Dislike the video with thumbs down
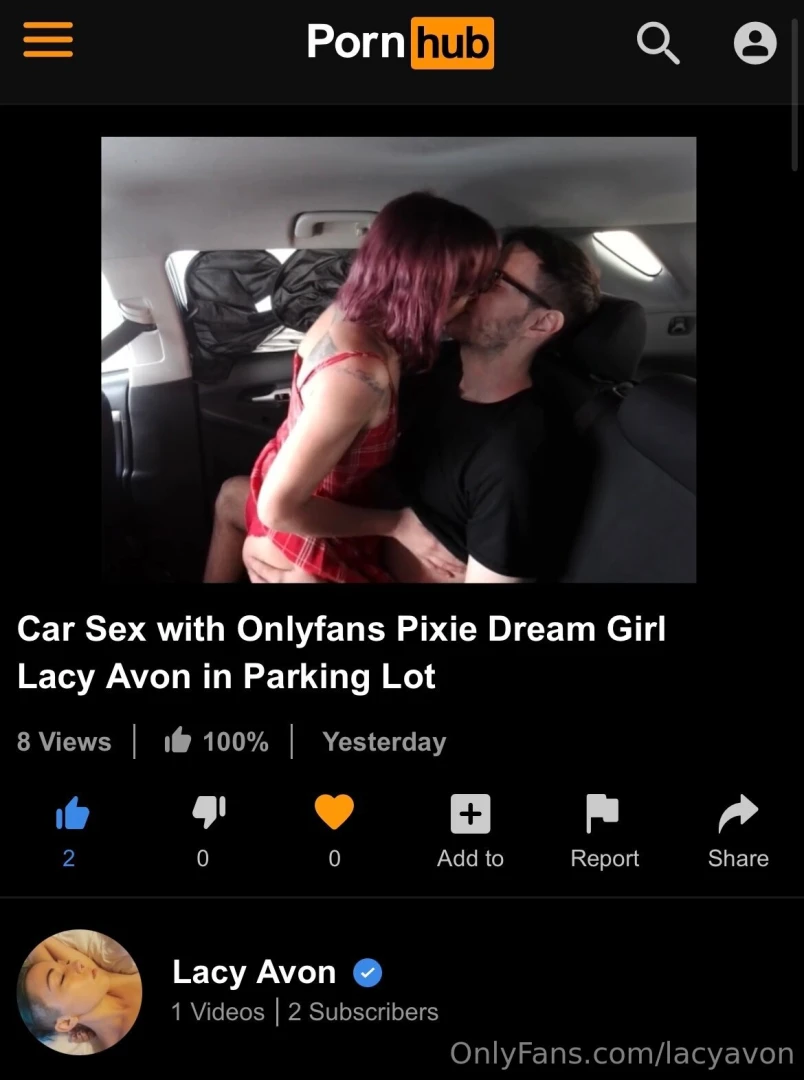 click(204, 814)
